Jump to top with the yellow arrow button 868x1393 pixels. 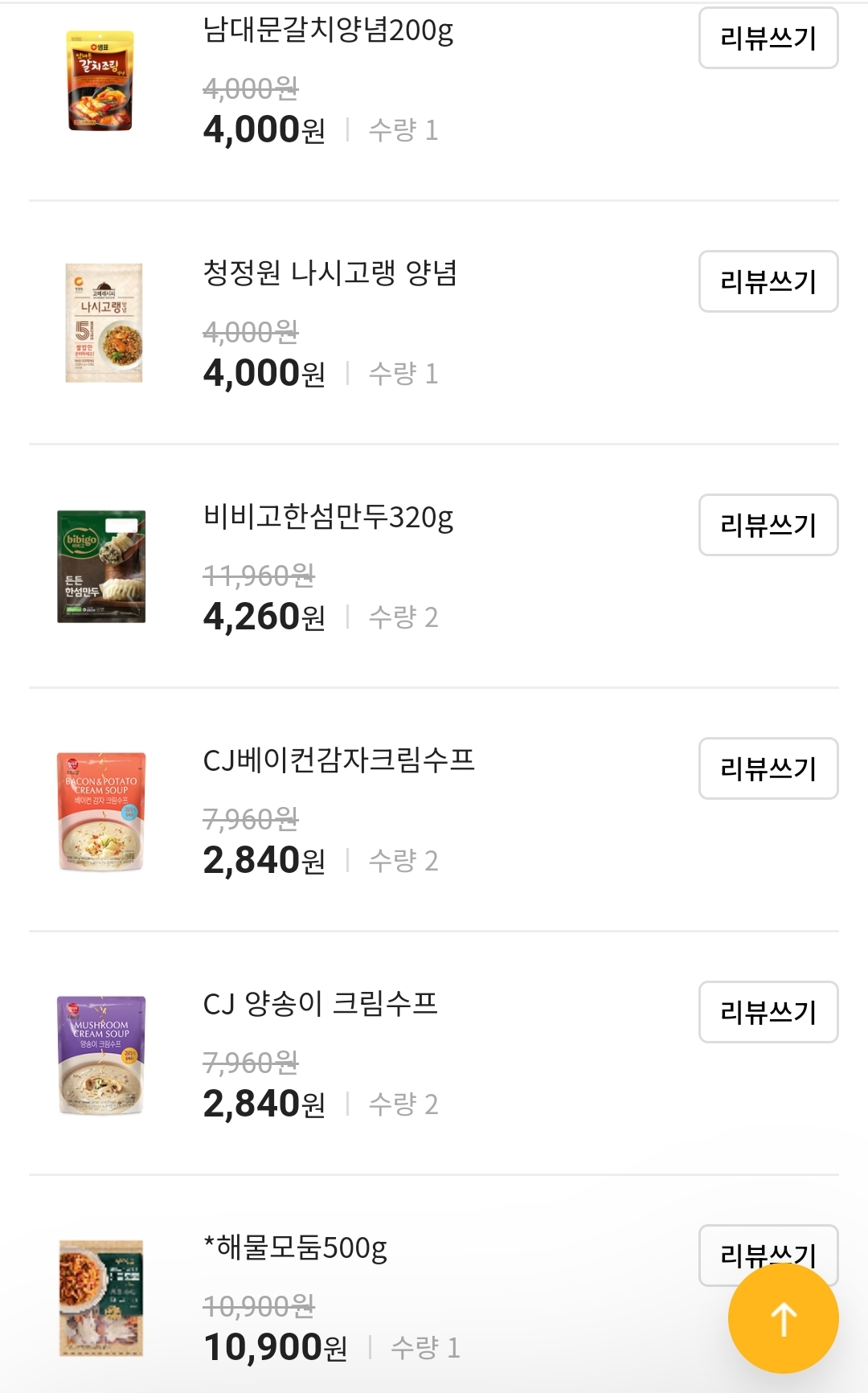tap(783, 1319)
